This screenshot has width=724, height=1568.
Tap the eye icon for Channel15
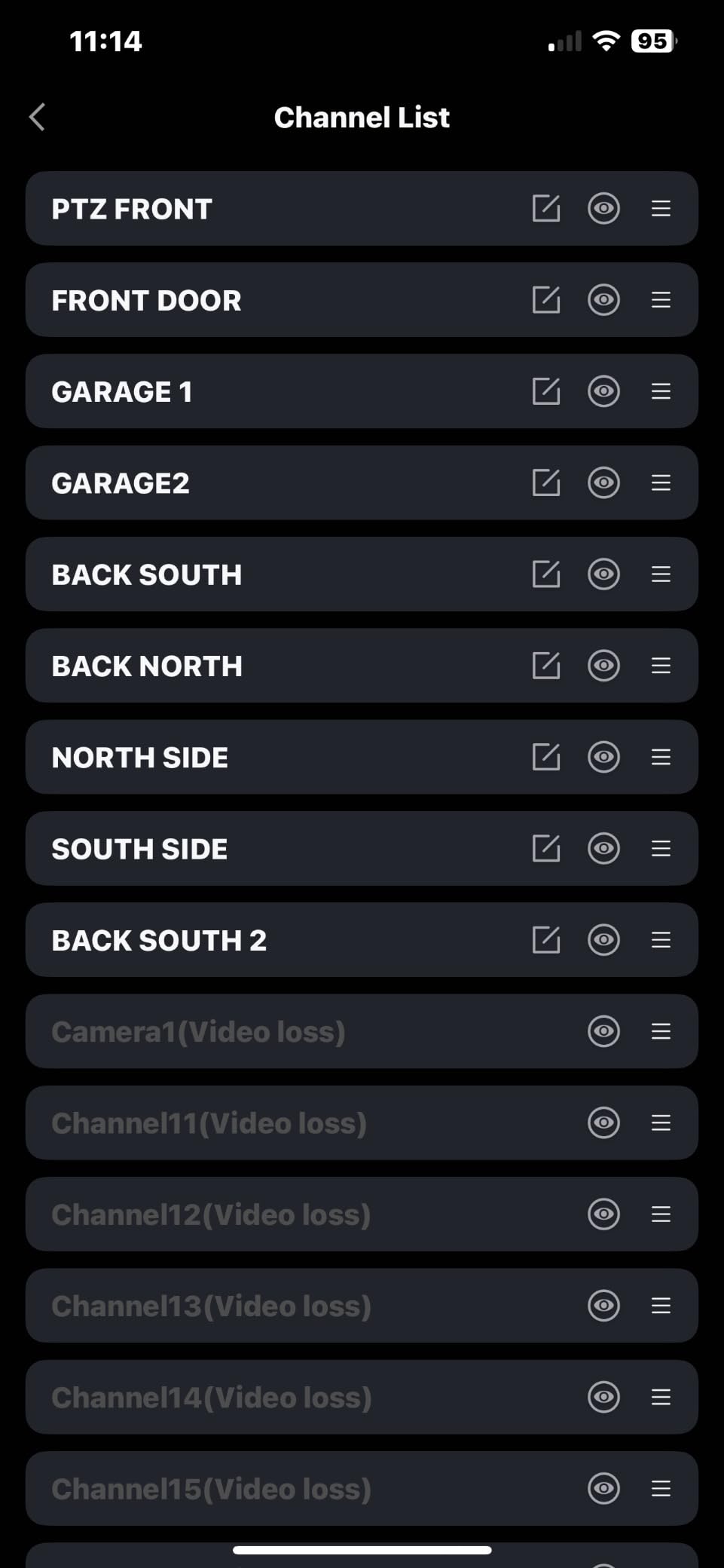(603, 1489)
